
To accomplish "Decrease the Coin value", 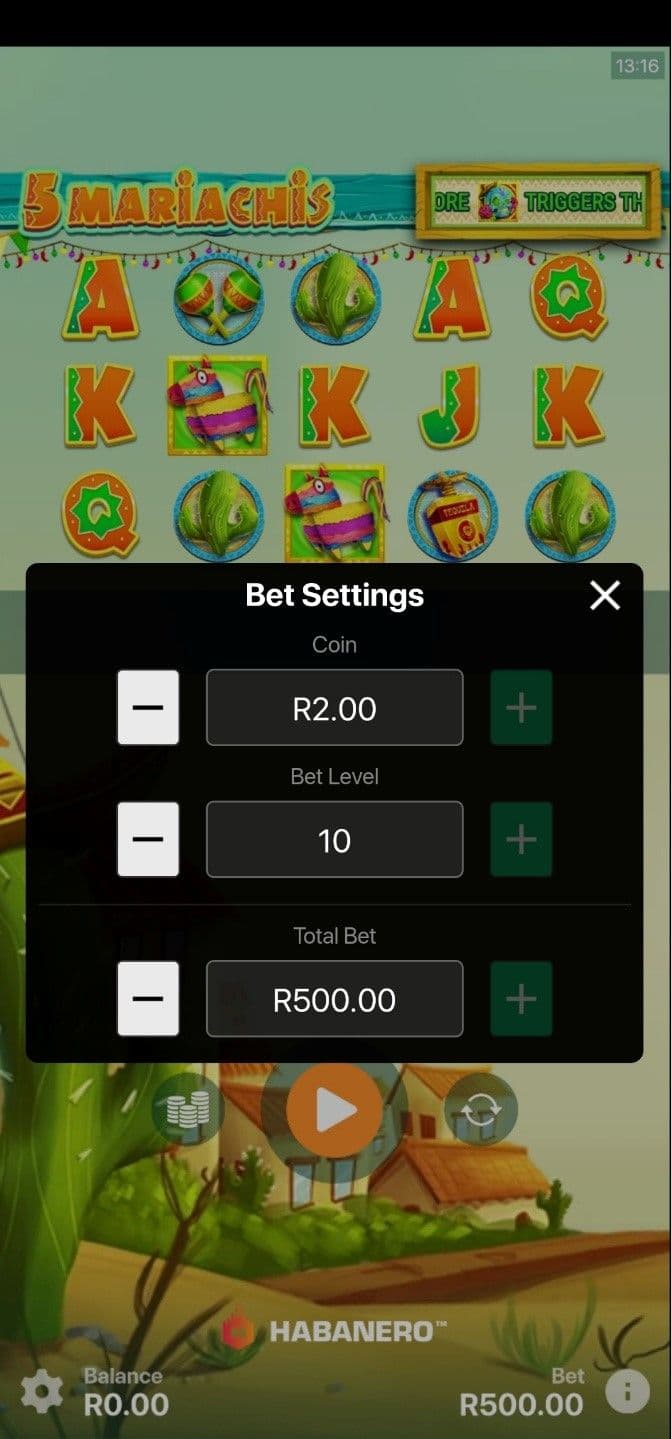I will pyautogui.click(x=148, y=708).
